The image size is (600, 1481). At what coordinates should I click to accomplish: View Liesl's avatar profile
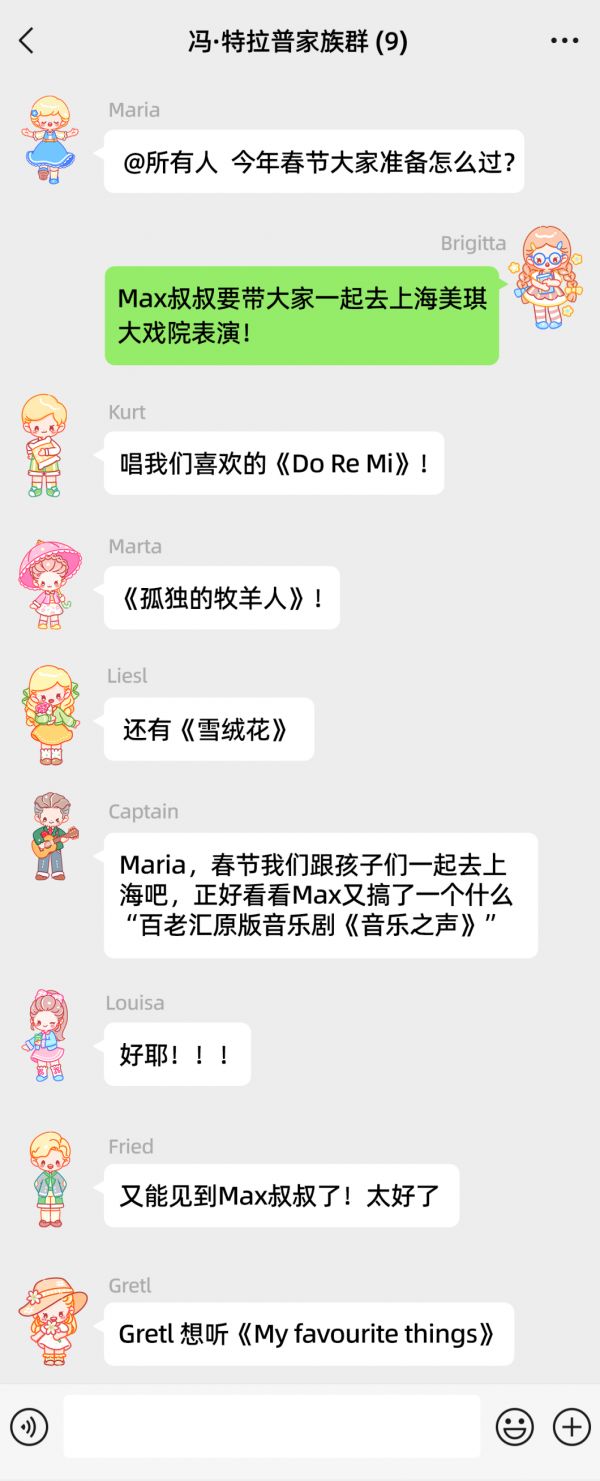pyautogui.click(x=50, y=714)
